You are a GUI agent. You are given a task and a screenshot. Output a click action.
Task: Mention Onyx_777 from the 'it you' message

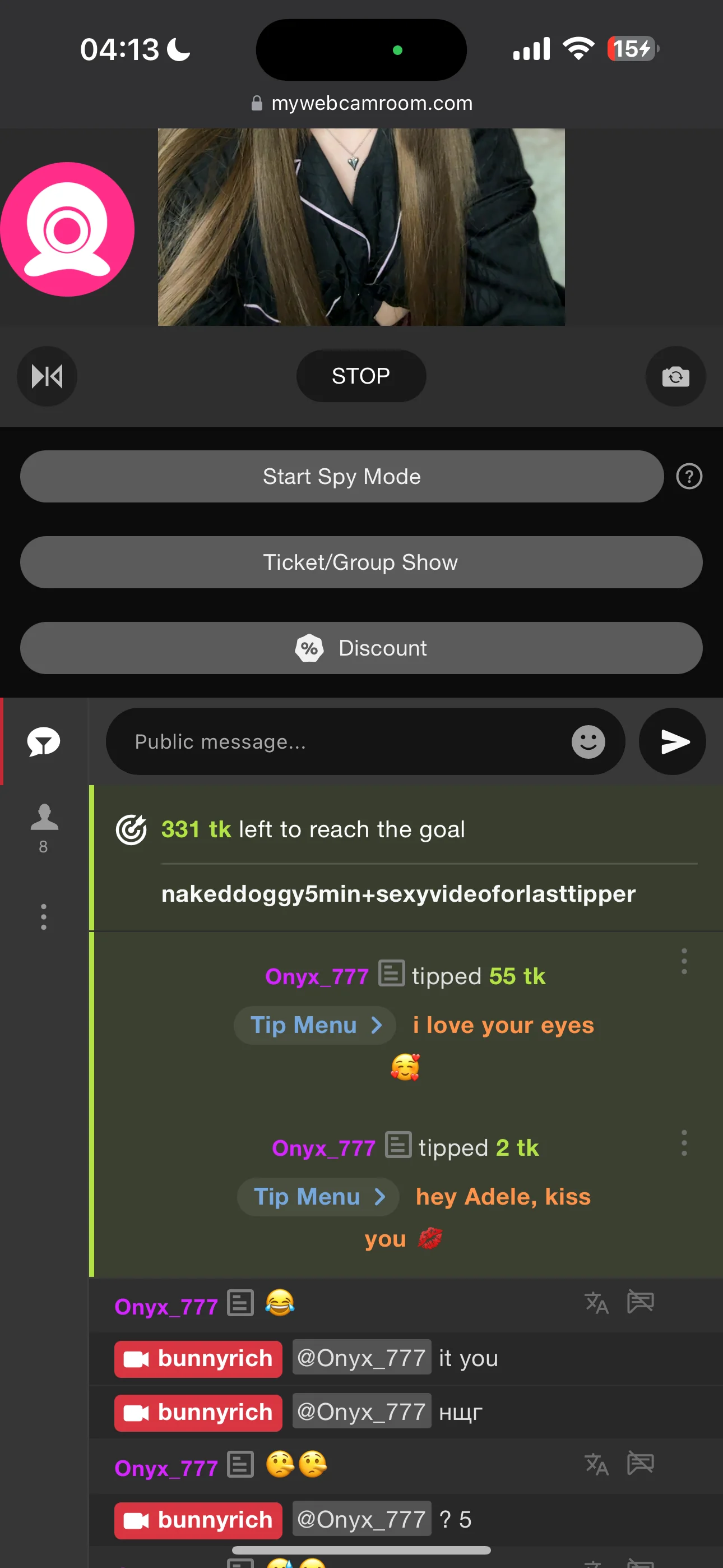pyautogui.click(x=361, y=1357)
